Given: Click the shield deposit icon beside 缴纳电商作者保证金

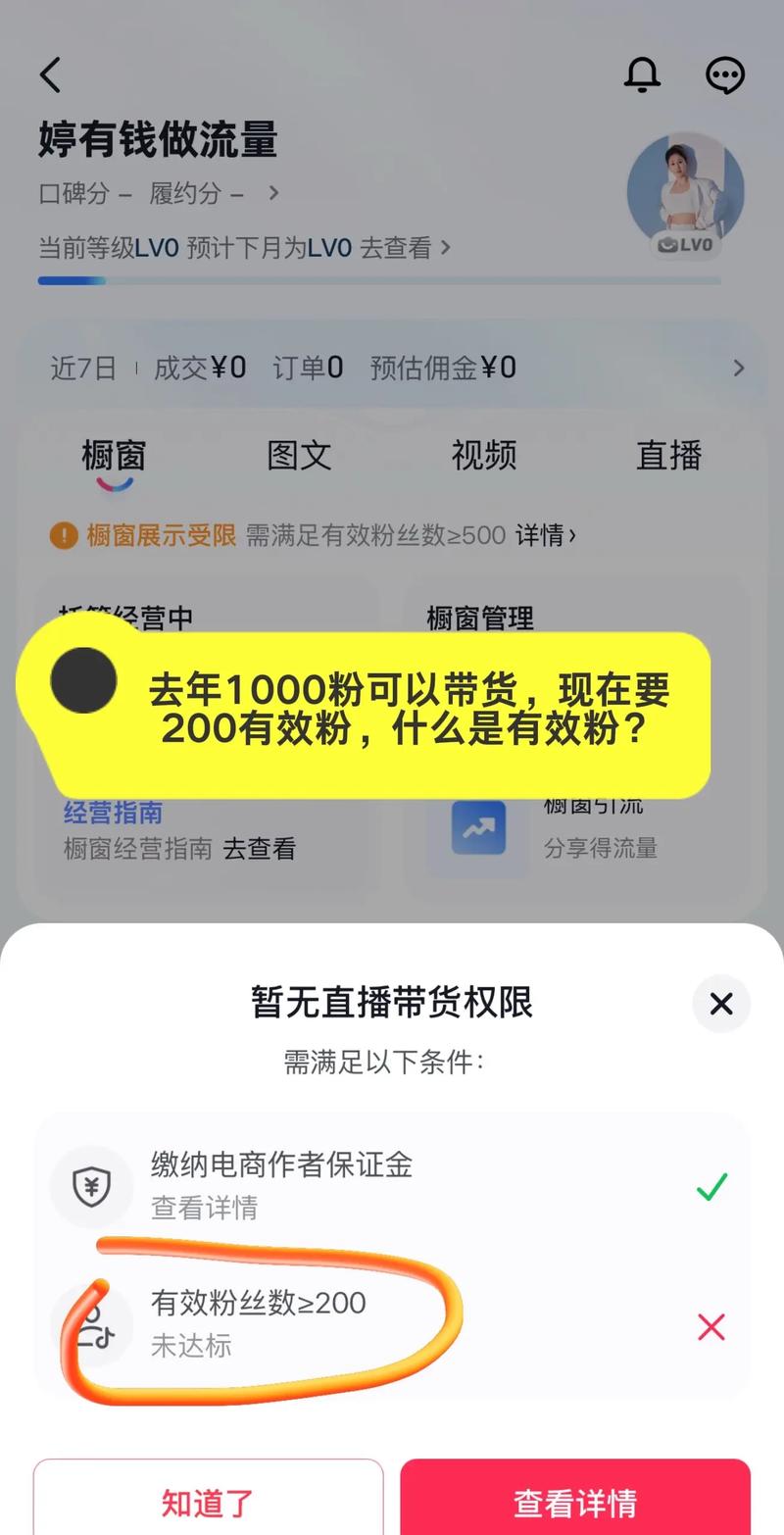Looking at the screenshot, I should [91, 1187].
